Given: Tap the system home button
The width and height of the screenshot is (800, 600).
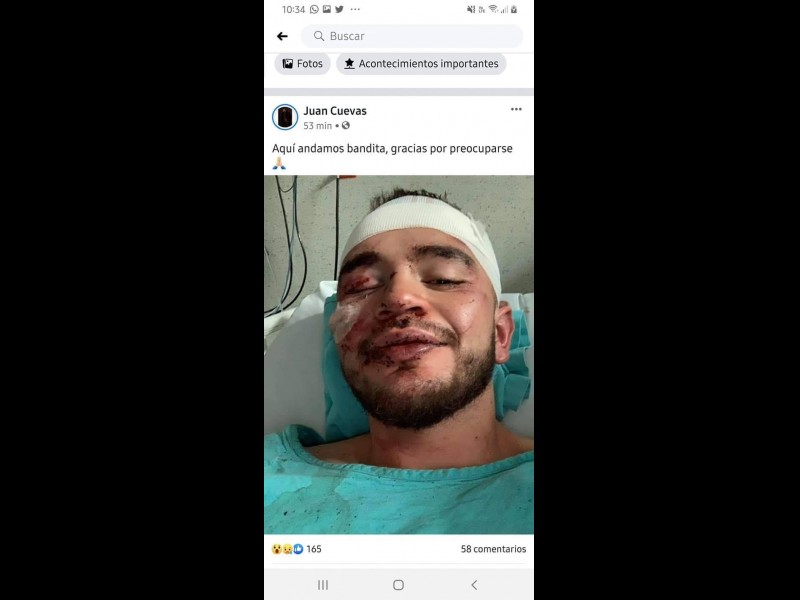Looking at the screenshot, I should click(x=398, y=585).
